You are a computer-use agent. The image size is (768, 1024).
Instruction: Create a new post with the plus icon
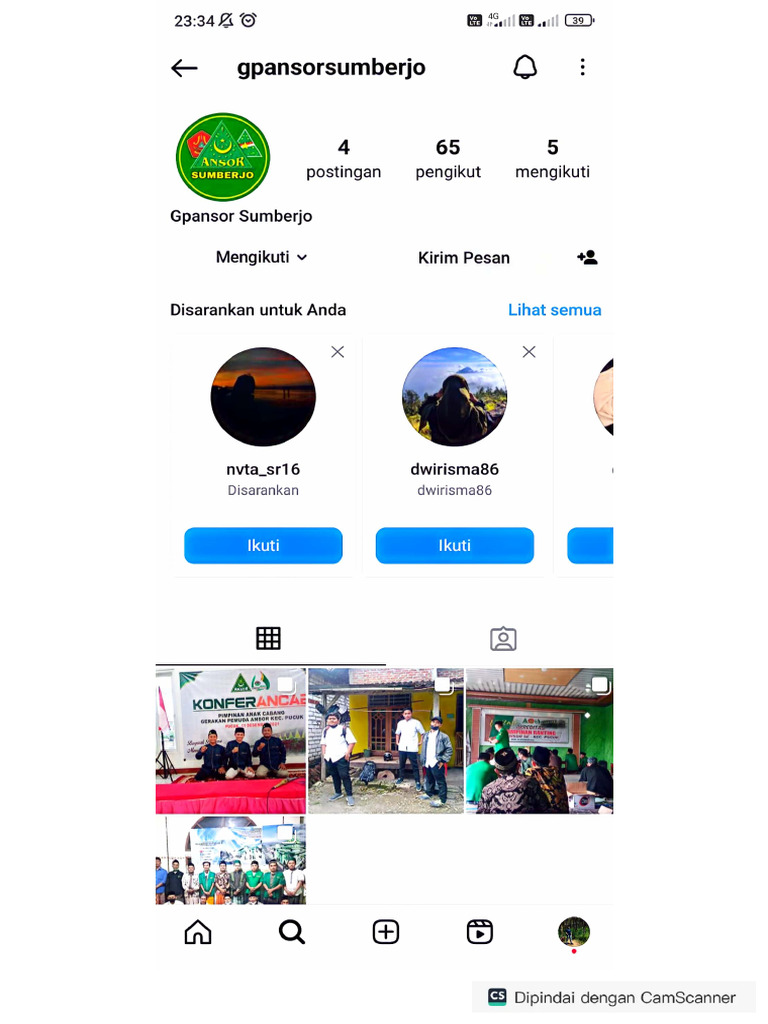(x=385, y=932)
